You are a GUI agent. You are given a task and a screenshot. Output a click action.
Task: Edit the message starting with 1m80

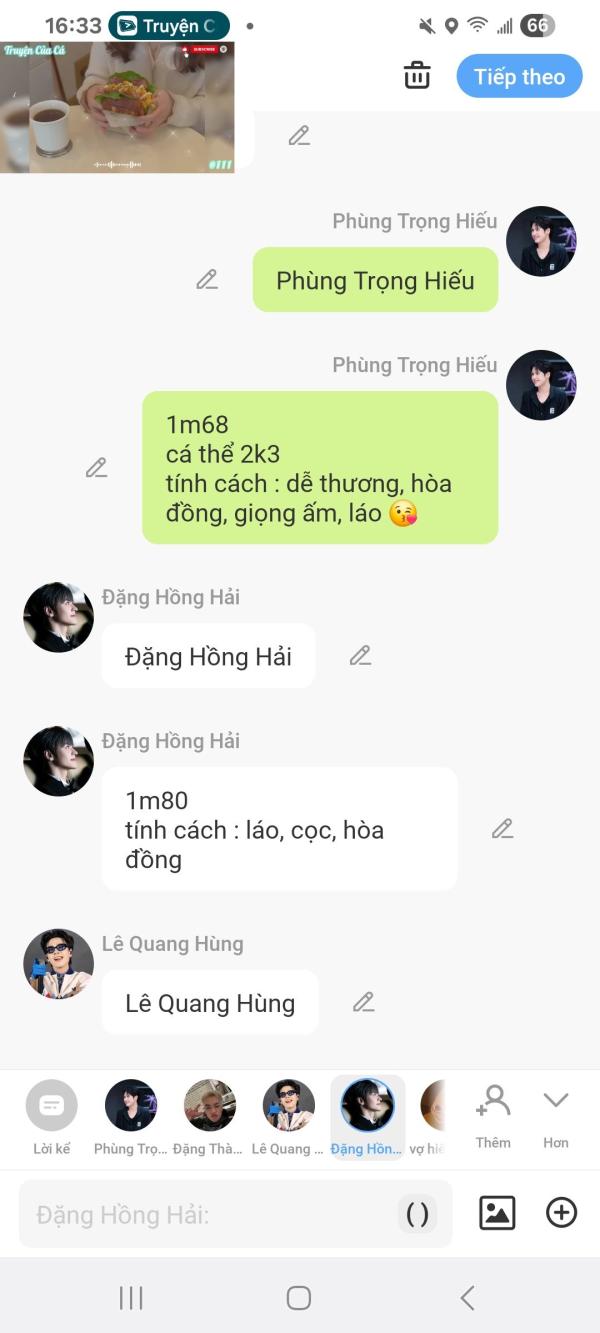pyautogui.click(x=502, y=829)
